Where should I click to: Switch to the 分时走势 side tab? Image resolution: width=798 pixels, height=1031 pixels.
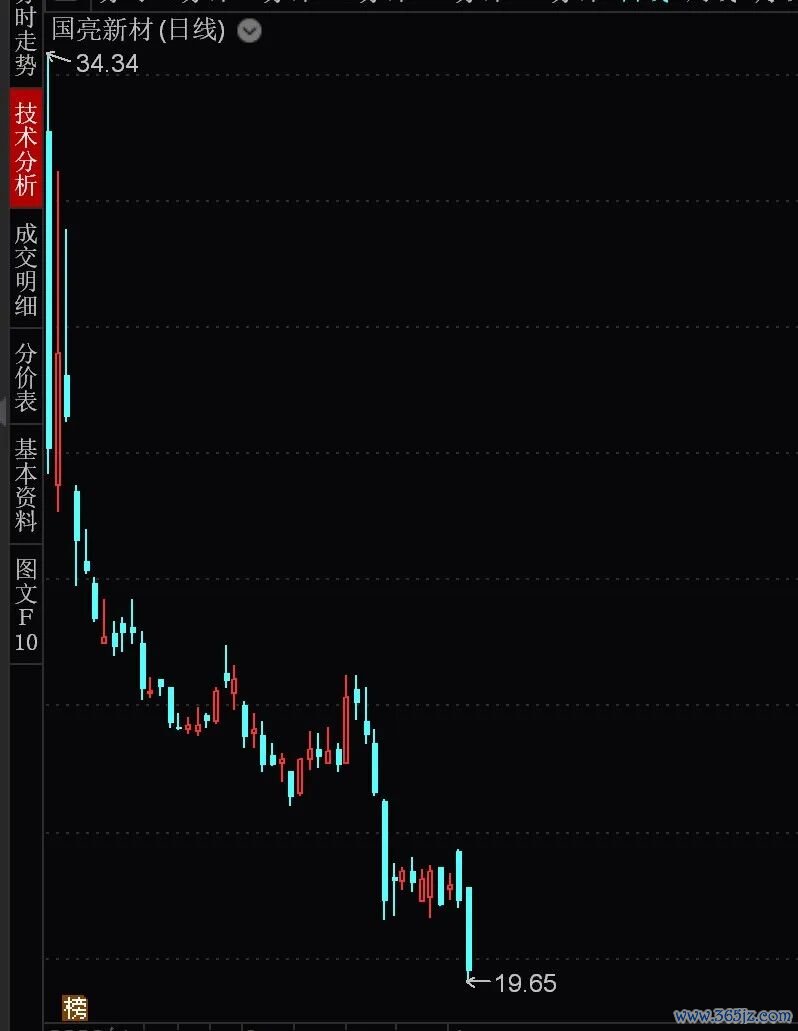pos(26,38)
